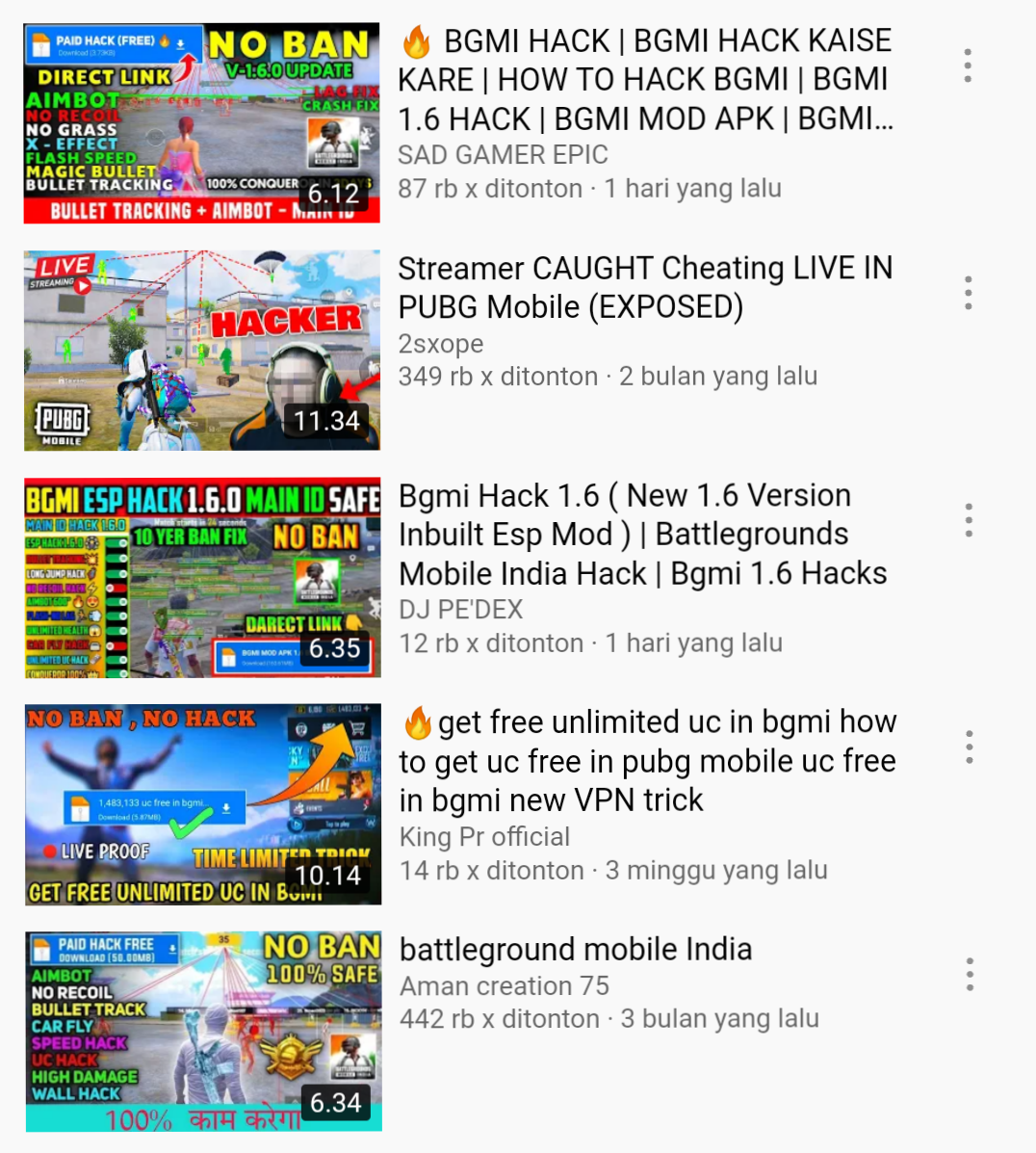Screen dimensions: 1036x1153
Task: Play the 2sxope Streamer CAUGHT Cheating video
Action: tap(202, 351)
